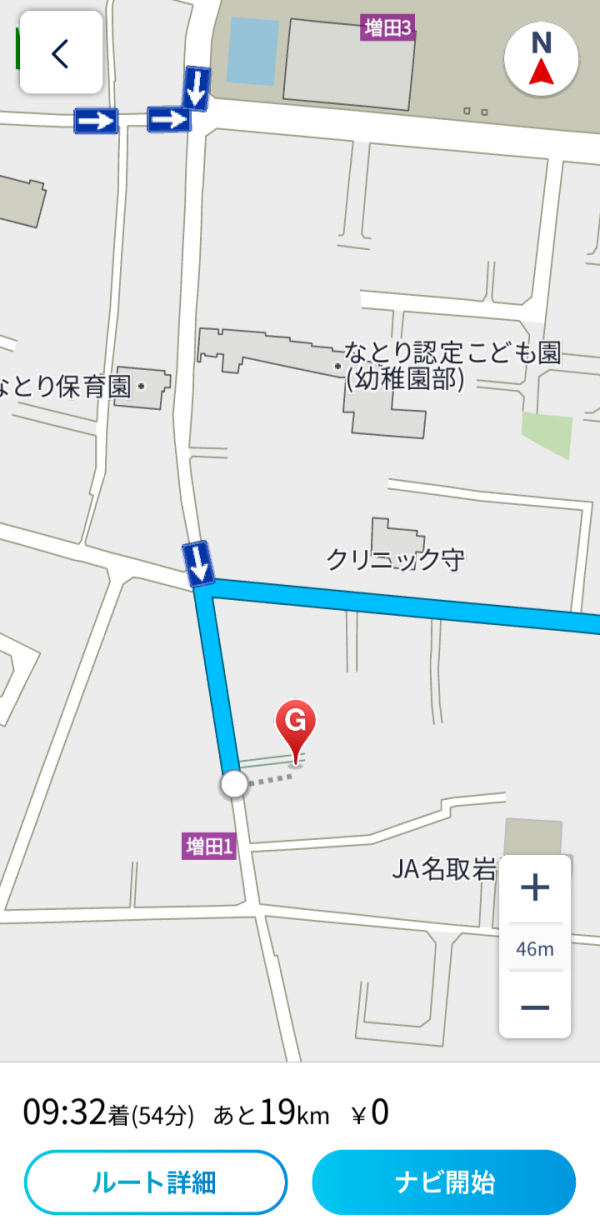The height and width of the screenshot is (1230, 600).
Task: Zoom in on the map
Action: tap(535, 888)
